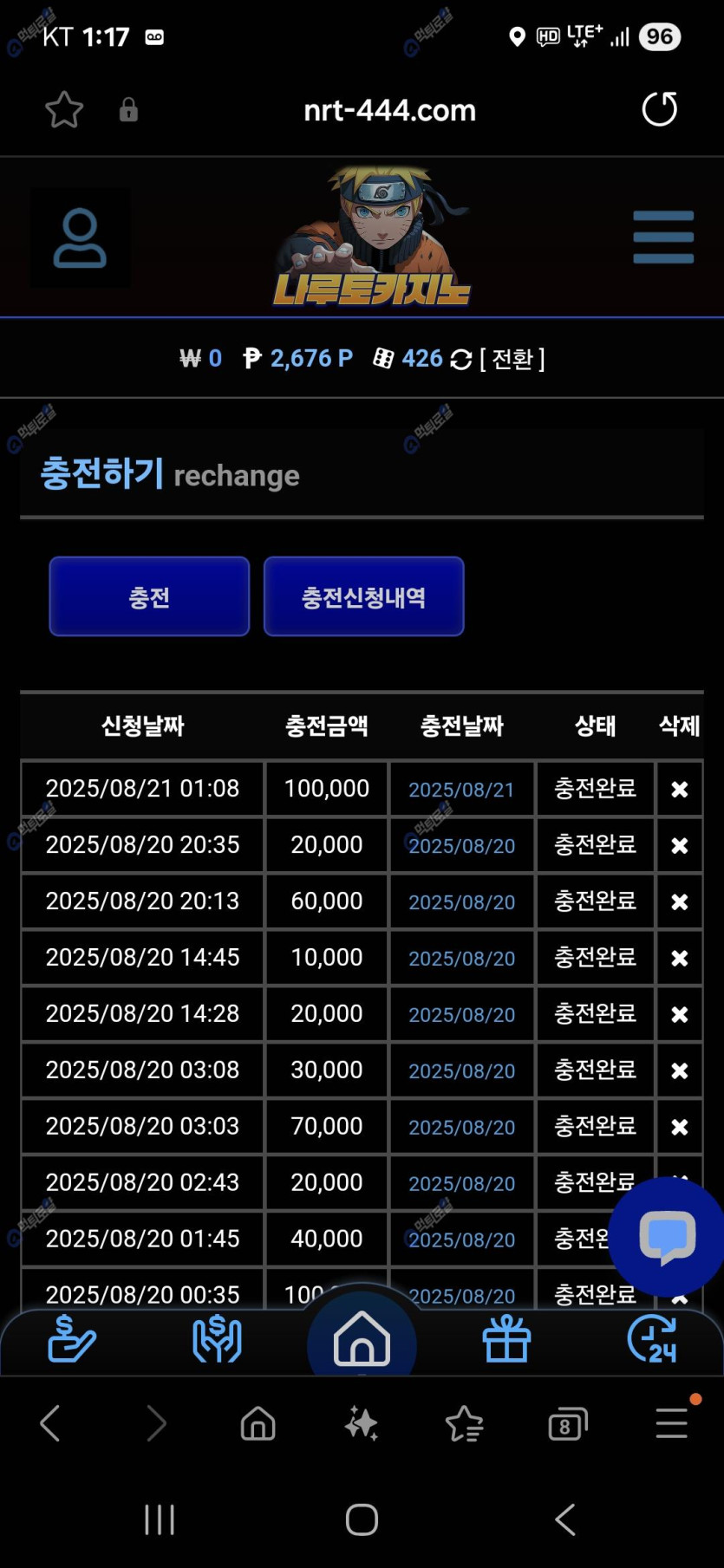
Task: Delete the 2025/08/20 14:45 record
Action: [679, 958]
